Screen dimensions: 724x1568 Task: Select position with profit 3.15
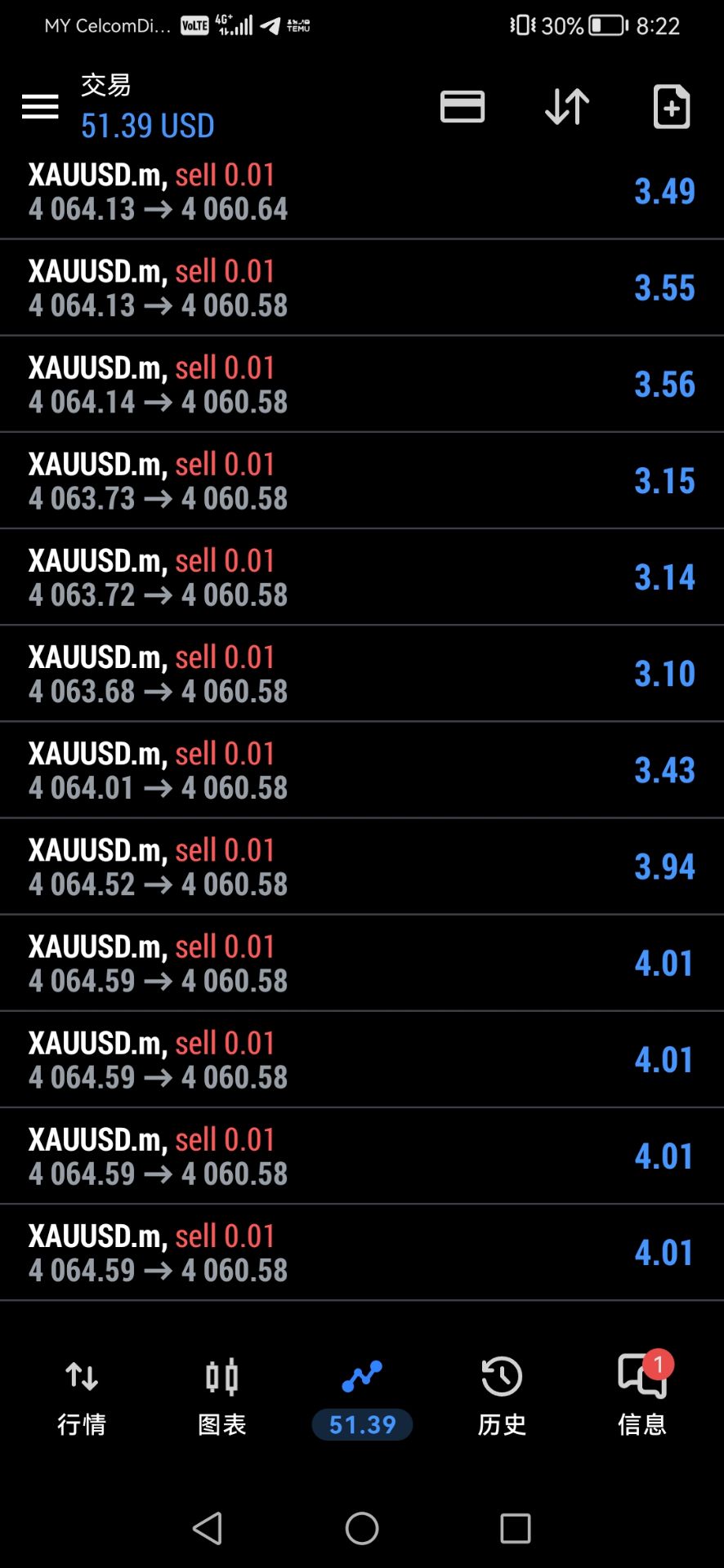point(362,480)
